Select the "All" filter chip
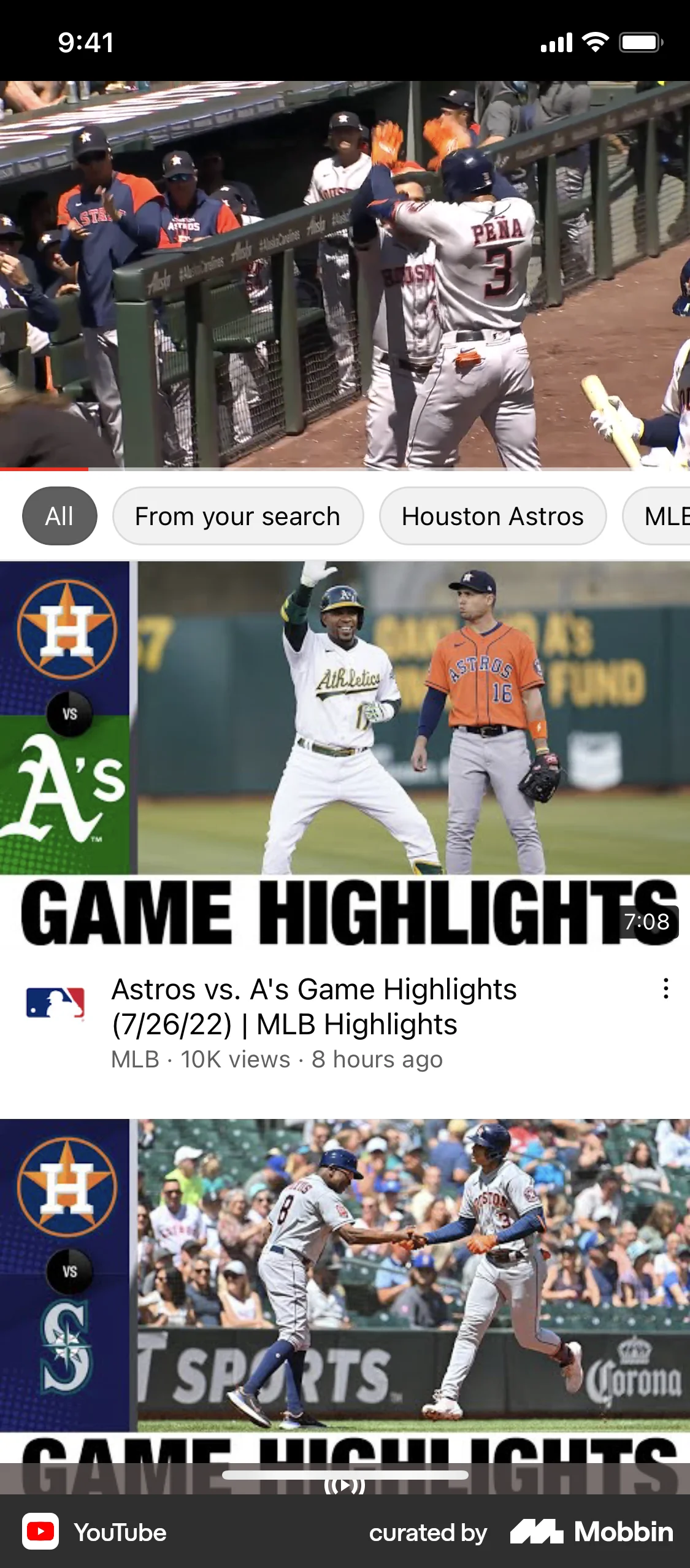 (59, 516)
